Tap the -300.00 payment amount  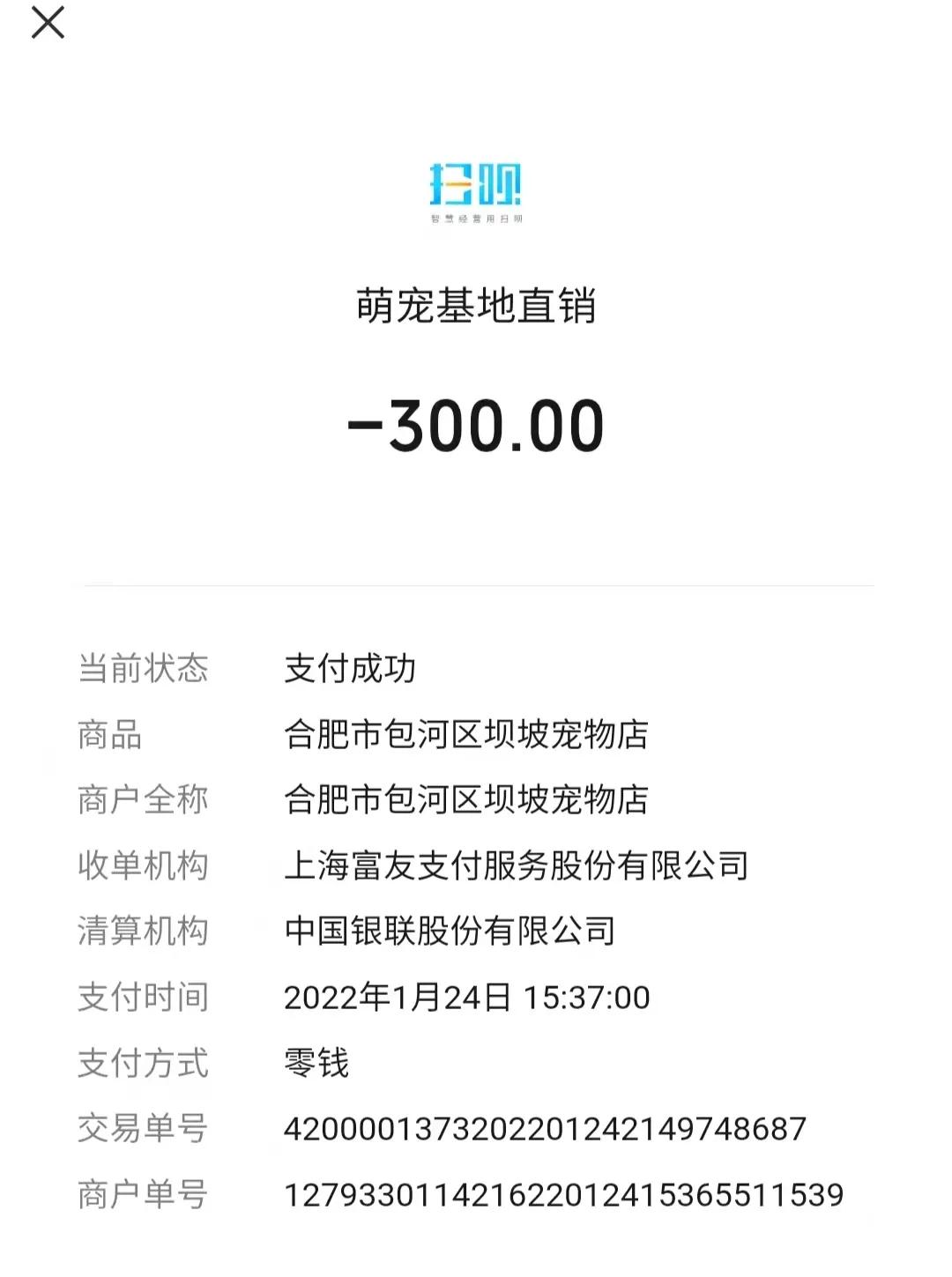pos(476,425)
